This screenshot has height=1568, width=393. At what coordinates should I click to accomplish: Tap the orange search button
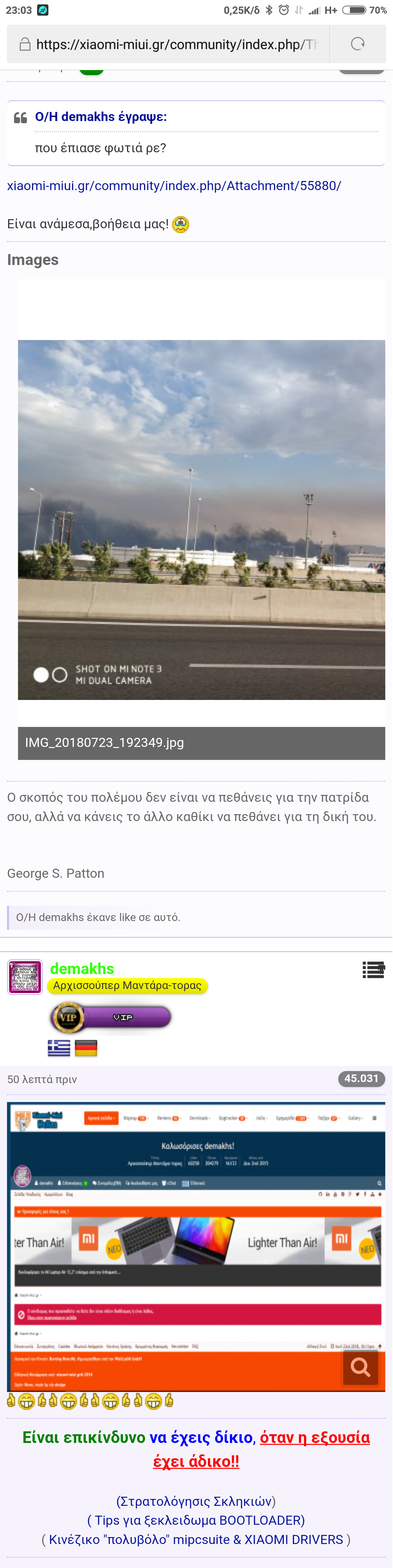(x=360, y=1367)
